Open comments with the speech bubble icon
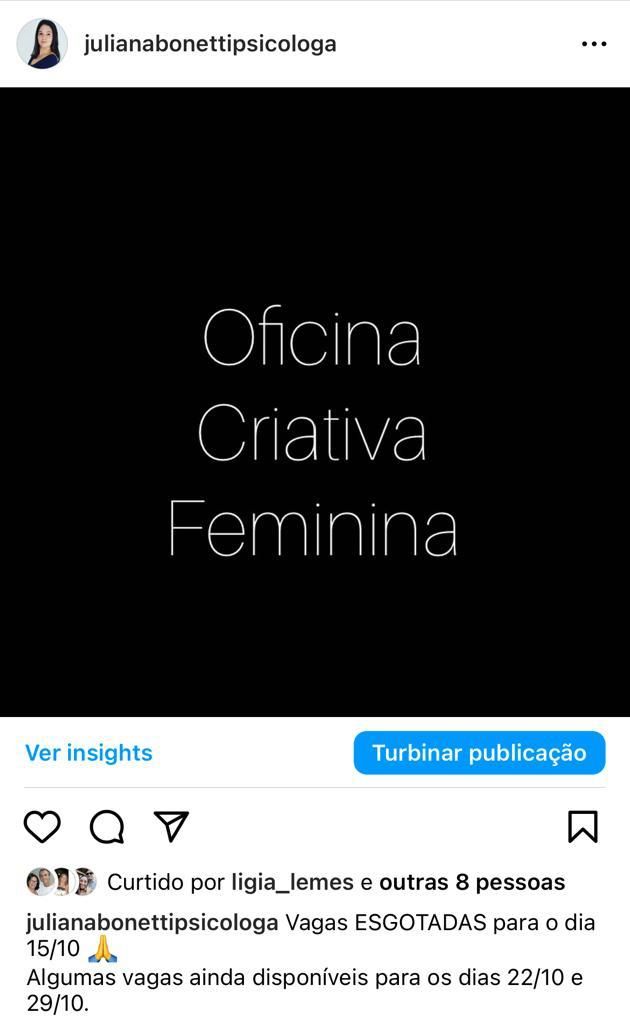Viewport: 630px width, 1024px height. pyautogui.click(x=107, y=827)
